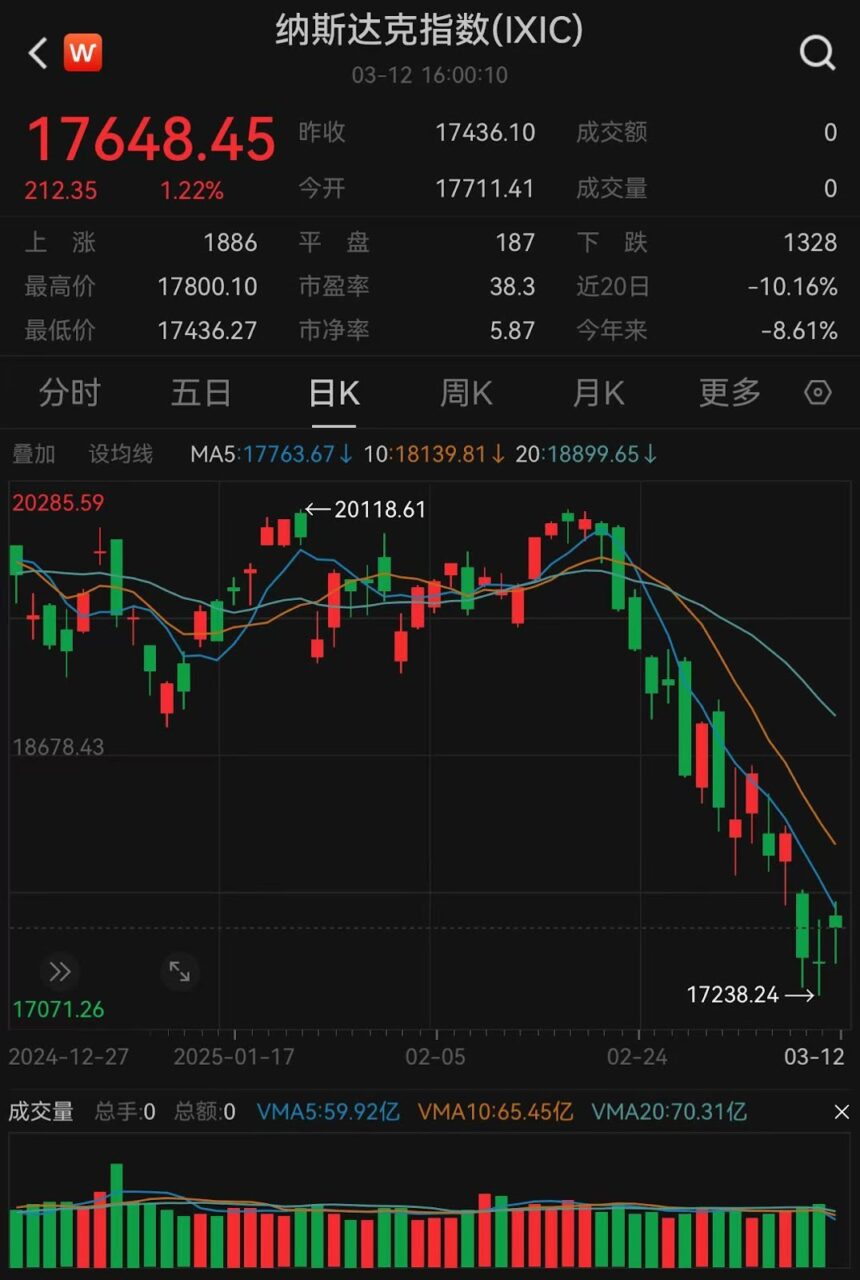Switch to the 分时 chart tab
The image size is (860, 1280).
click(69, 393)
